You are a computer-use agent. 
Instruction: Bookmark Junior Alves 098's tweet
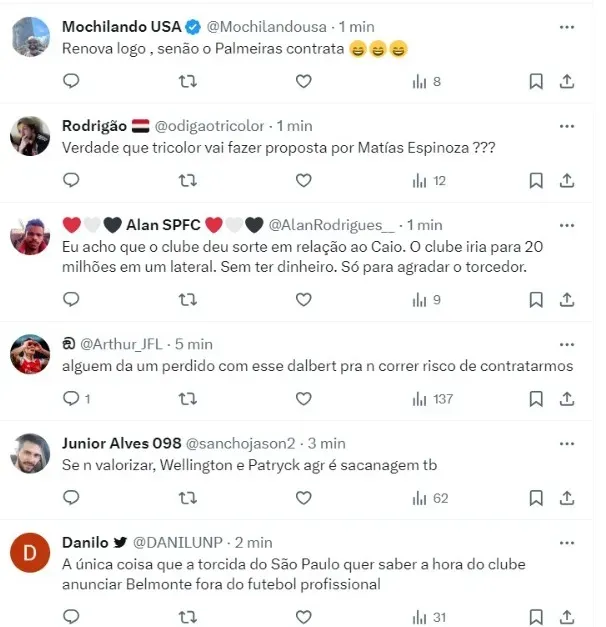pyautogui.click(x=536, y=497)
